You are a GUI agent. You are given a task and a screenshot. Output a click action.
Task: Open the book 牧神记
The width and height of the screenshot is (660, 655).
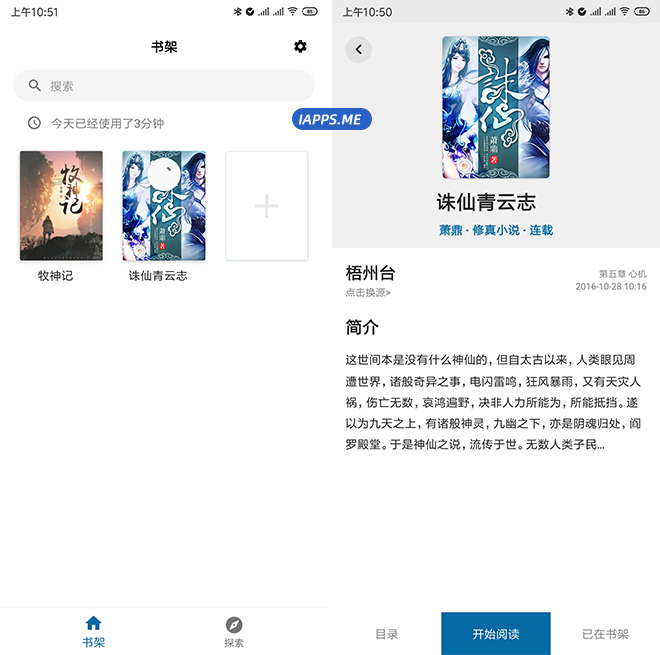[x=61, y=206]
